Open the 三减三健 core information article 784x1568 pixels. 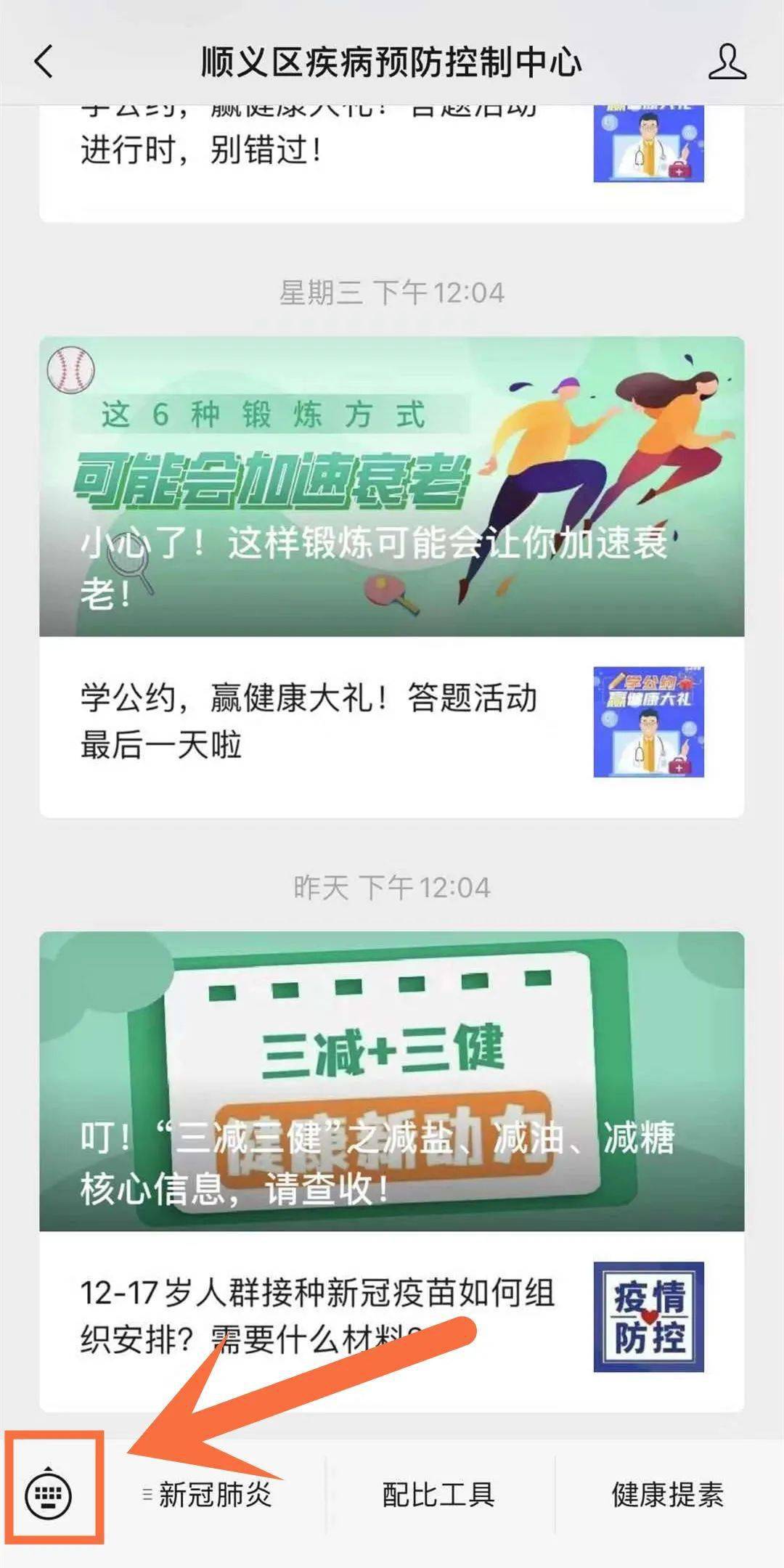392,1082
